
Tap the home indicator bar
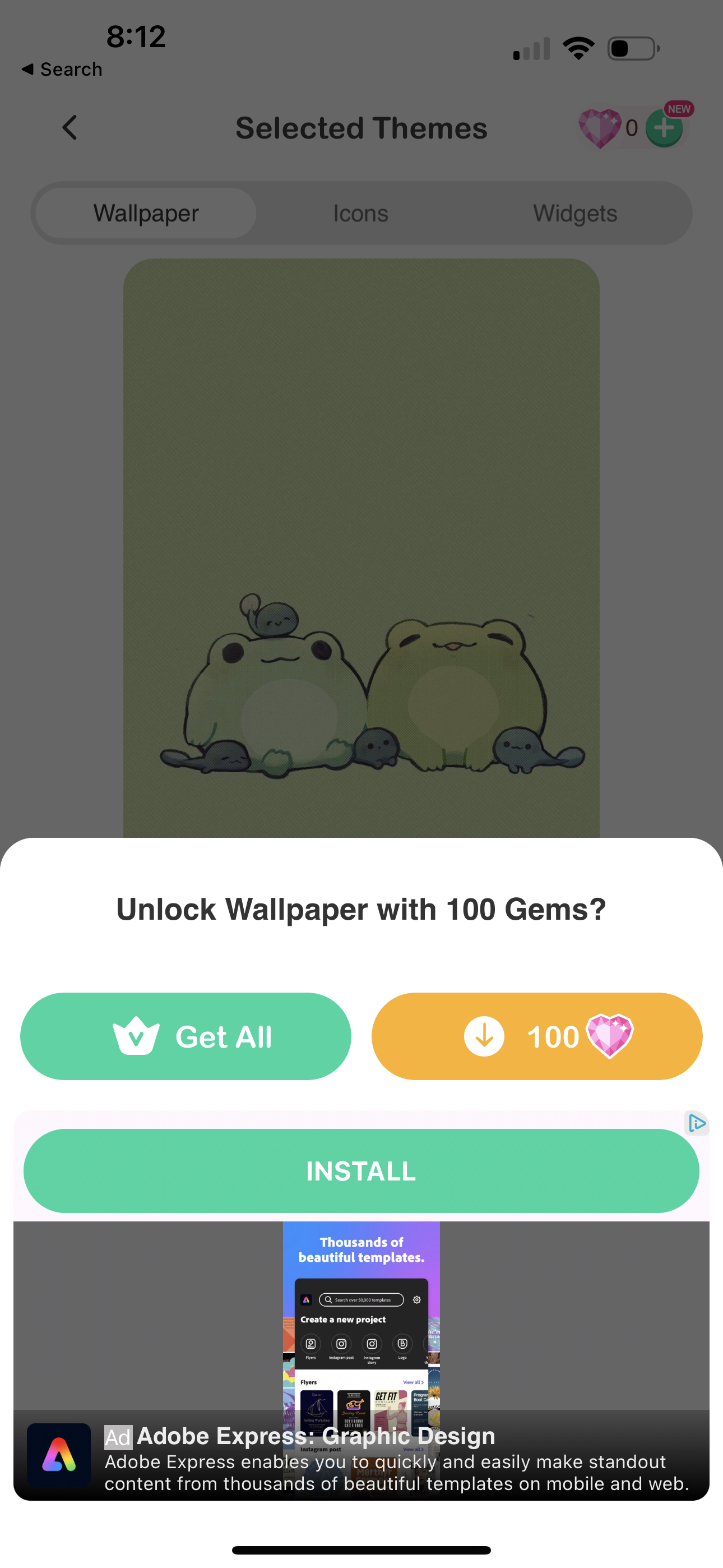pos(361,1548)
